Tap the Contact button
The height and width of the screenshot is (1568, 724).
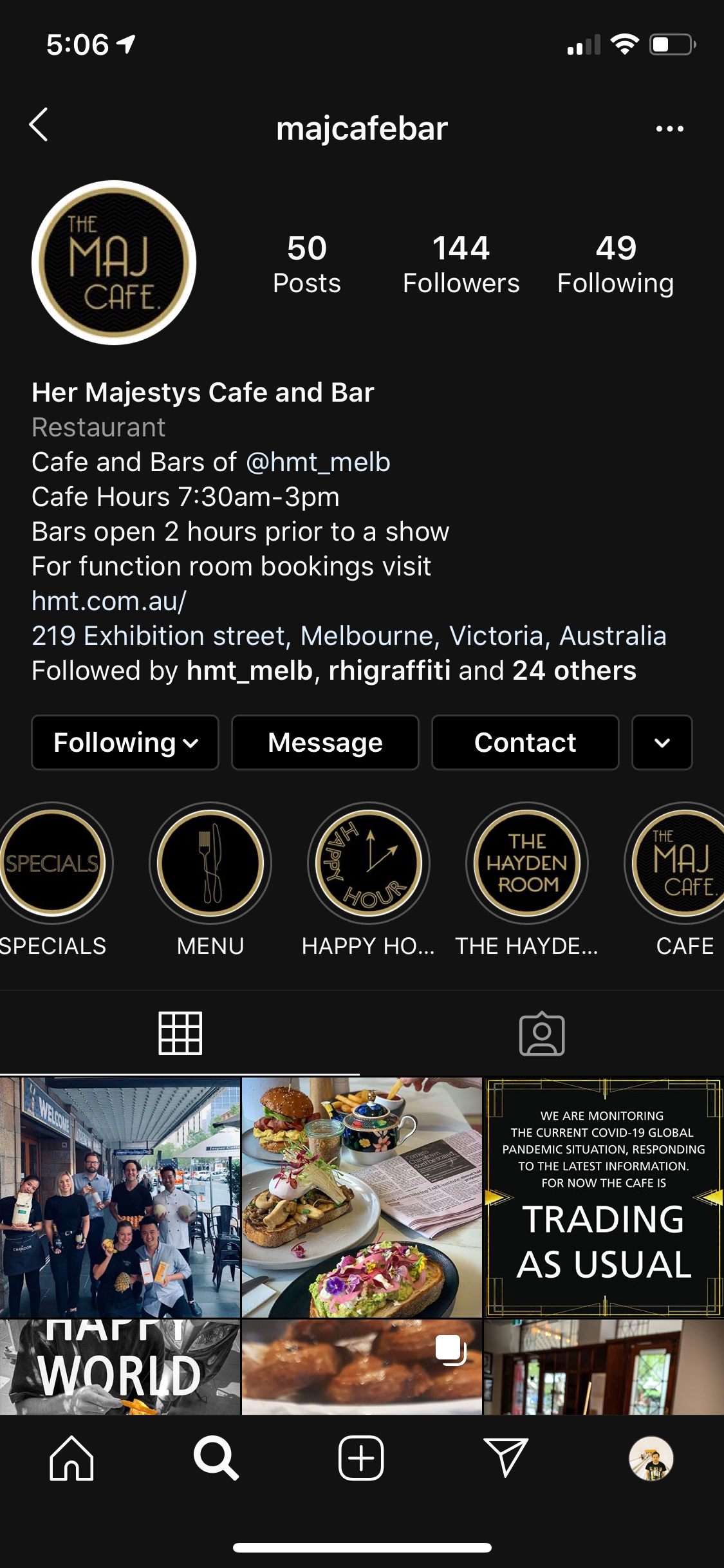[x=525, y=743]
